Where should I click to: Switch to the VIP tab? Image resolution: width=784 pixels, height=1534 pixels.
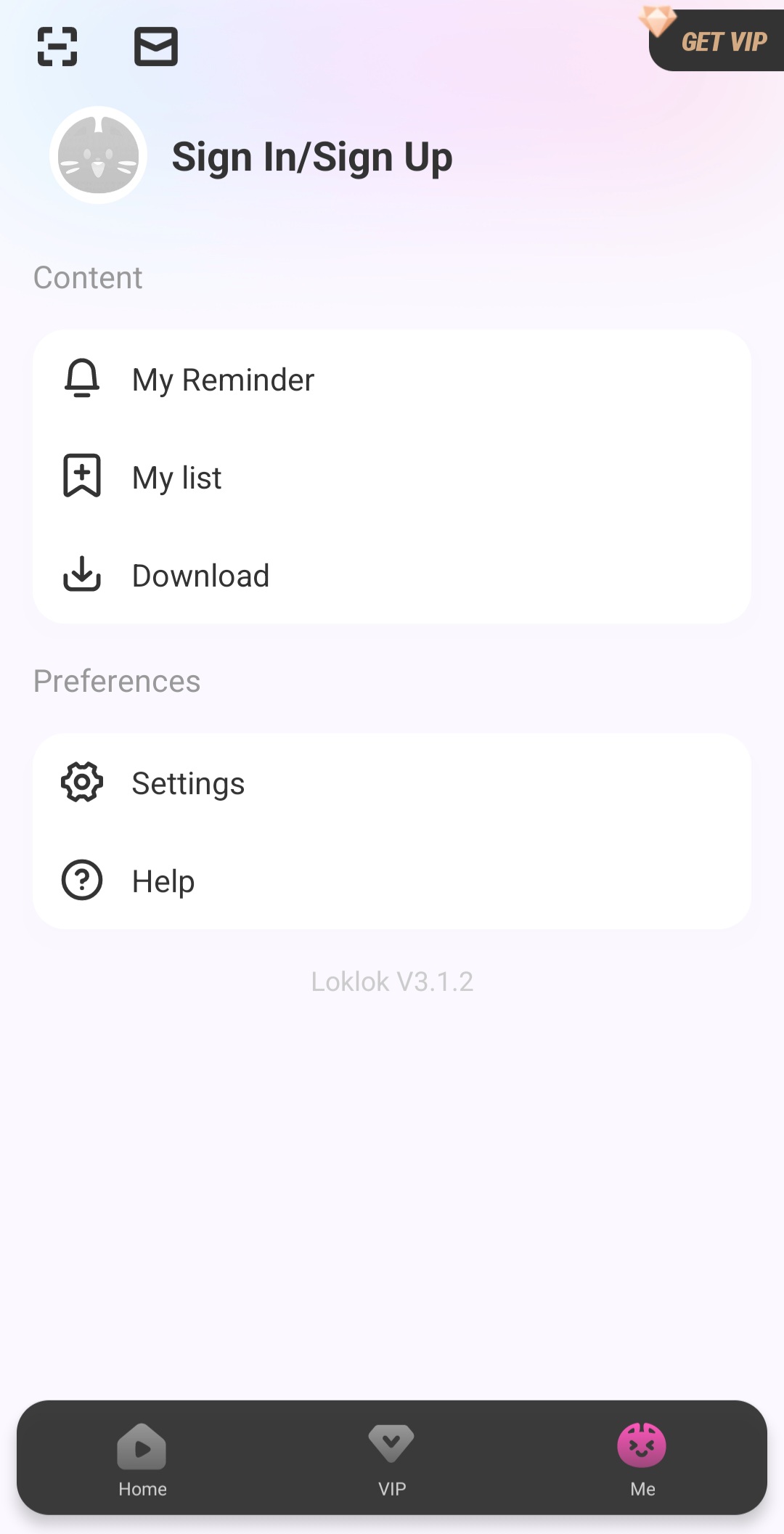[x=392, y=1458]
